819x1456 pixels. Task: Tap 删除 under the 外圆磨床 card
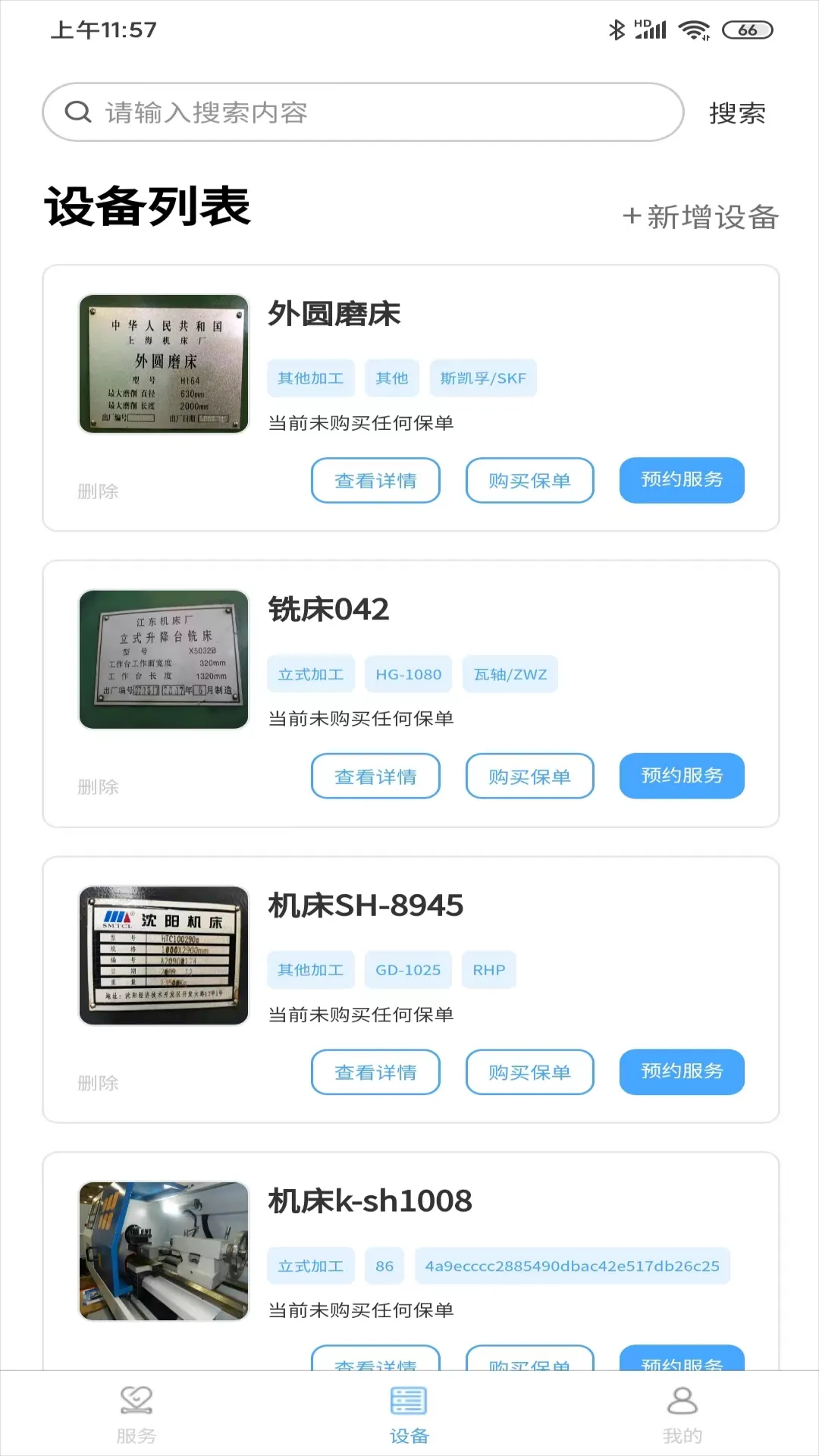point(98,491)
